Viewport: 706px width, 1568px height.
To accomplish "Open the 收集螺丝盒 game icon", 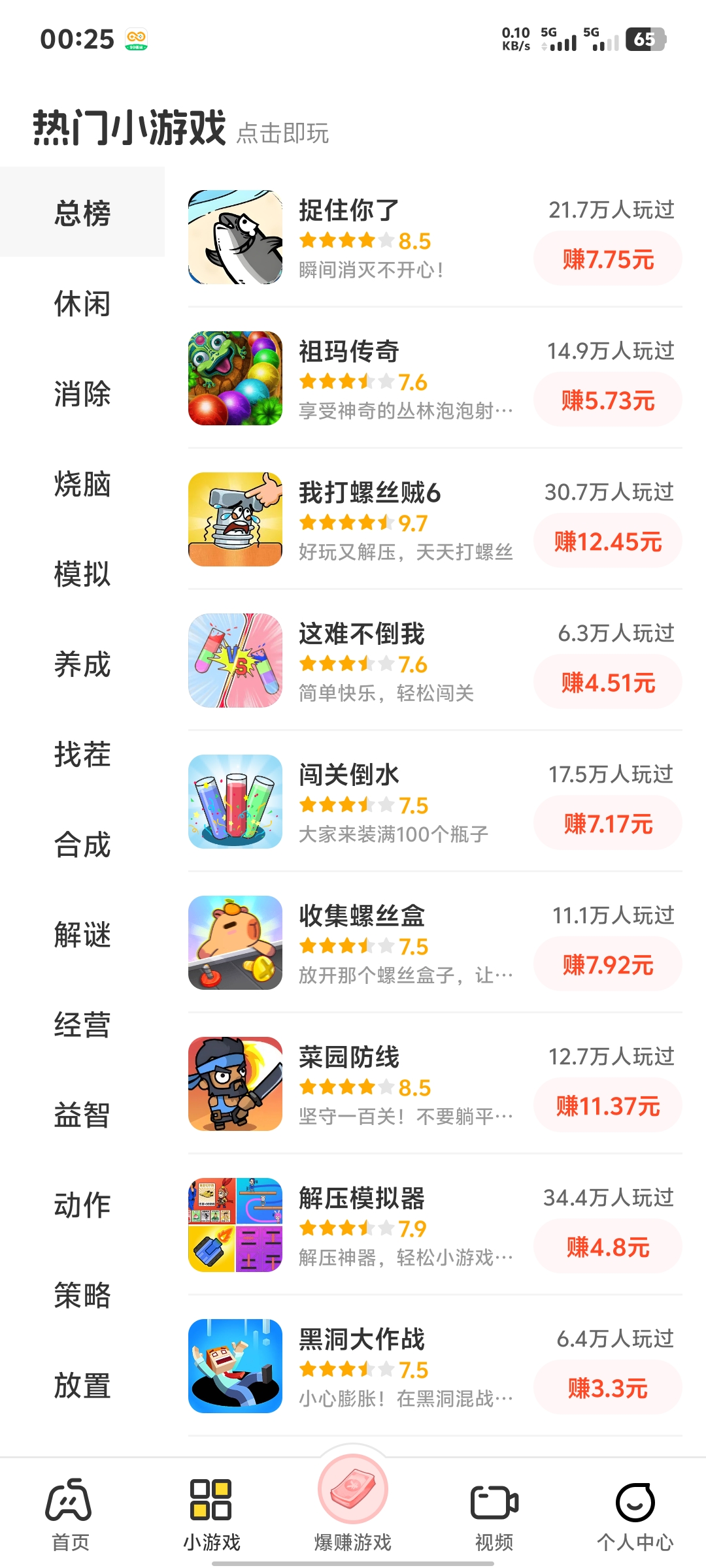I will (235, 943).
